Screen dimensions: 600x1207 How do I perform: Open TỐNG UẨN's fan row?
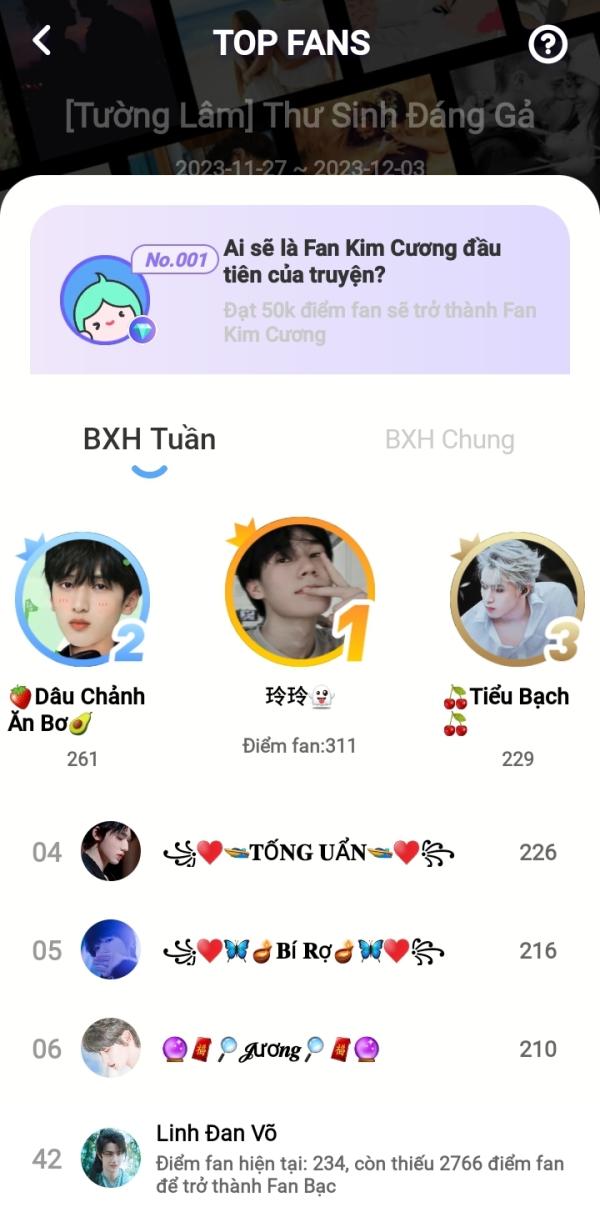coord(300,852)
